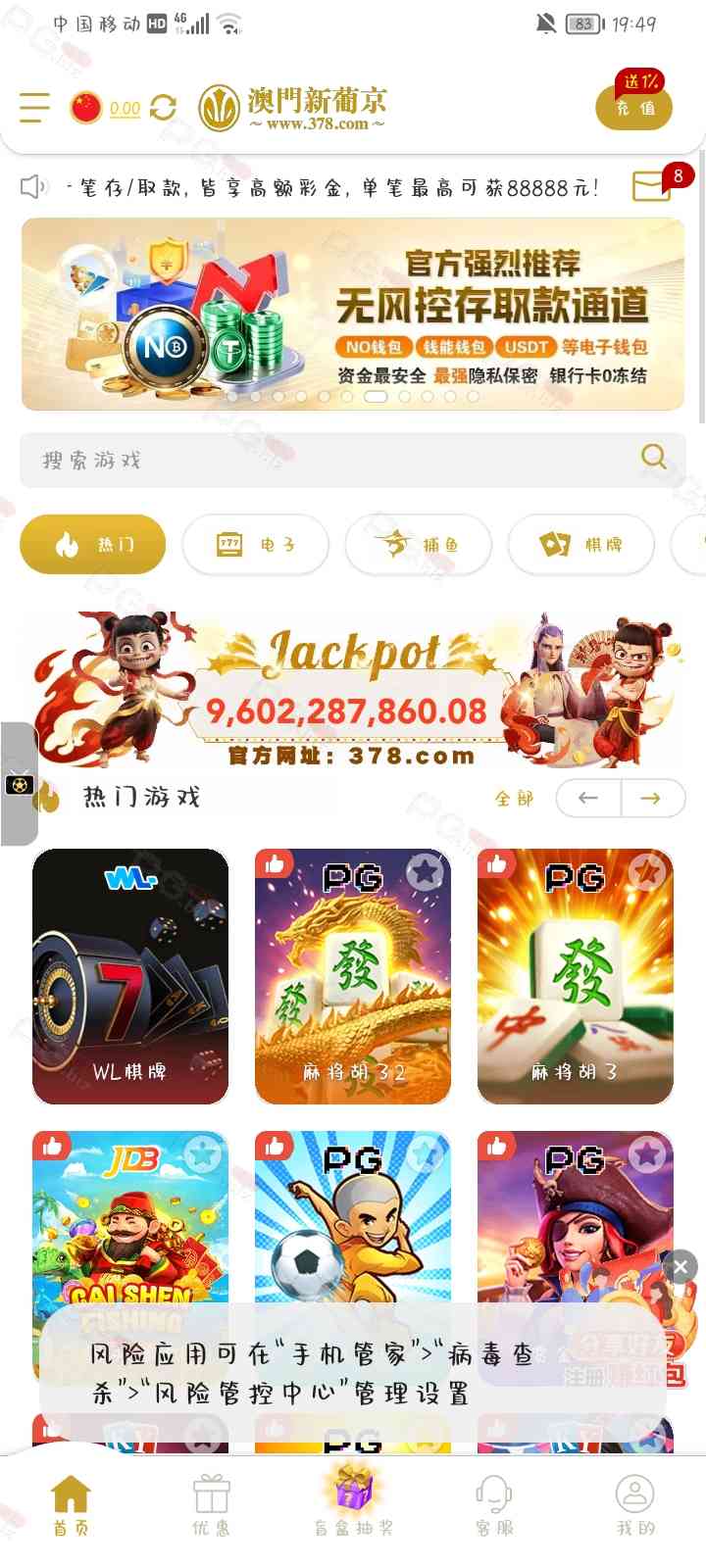This screenshot has height=1568, width=706.
Task: Favorite the 麻将胡了 game with star
Action: pos(647,871)
